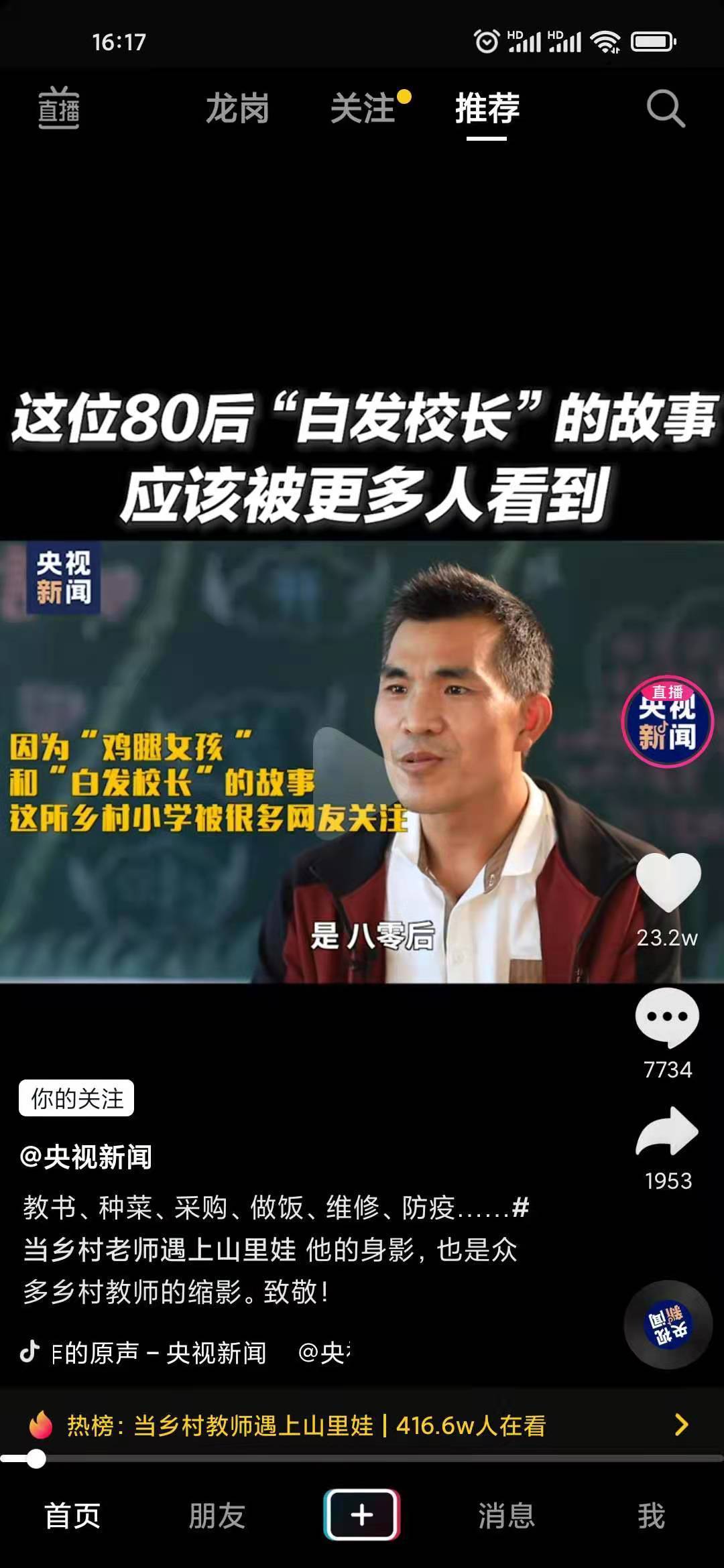Seek using the video progress slider
The height and width of the screenshot is (1568, 724).
click(36, 1459)
